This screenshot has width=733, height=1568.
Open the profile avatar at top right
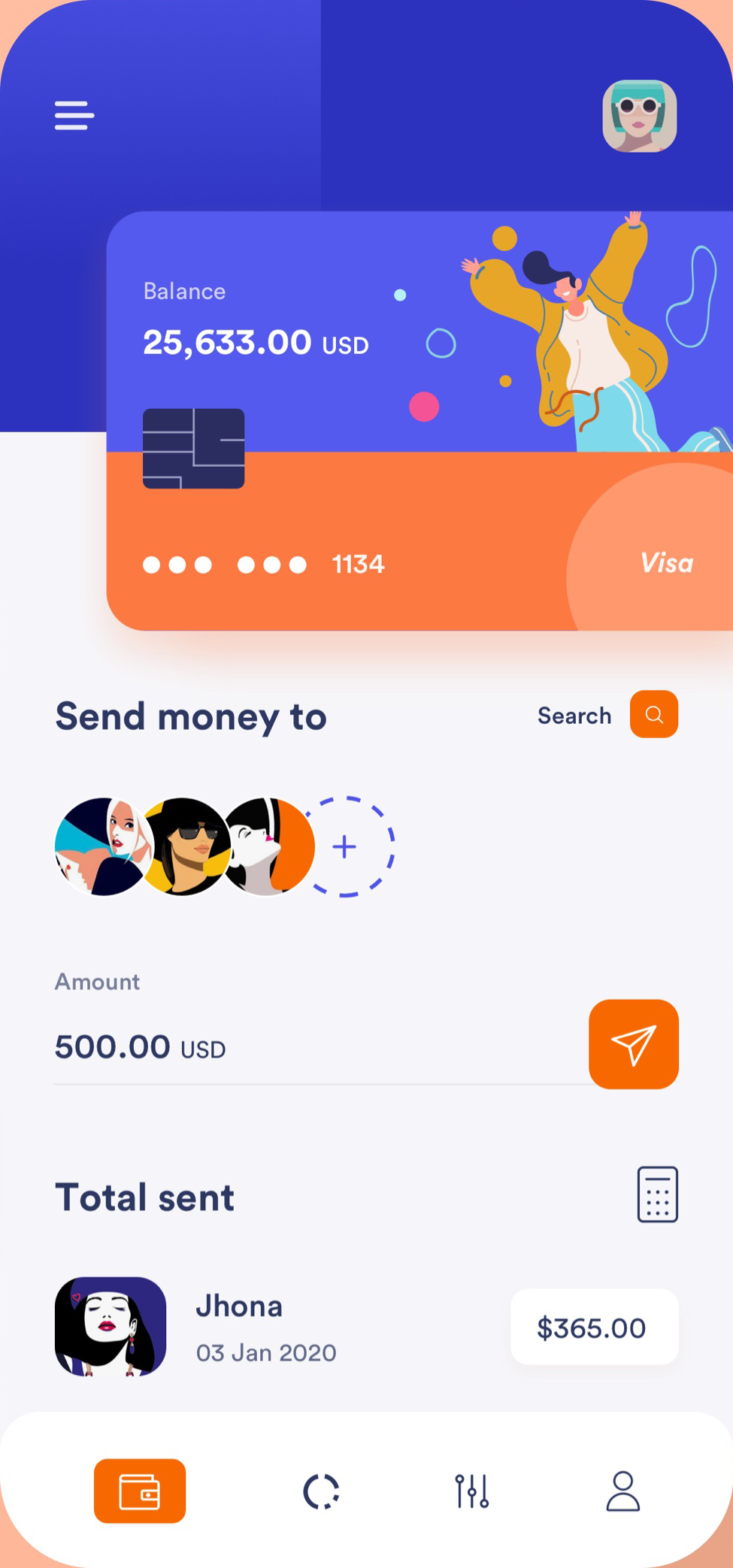[639, 117]
